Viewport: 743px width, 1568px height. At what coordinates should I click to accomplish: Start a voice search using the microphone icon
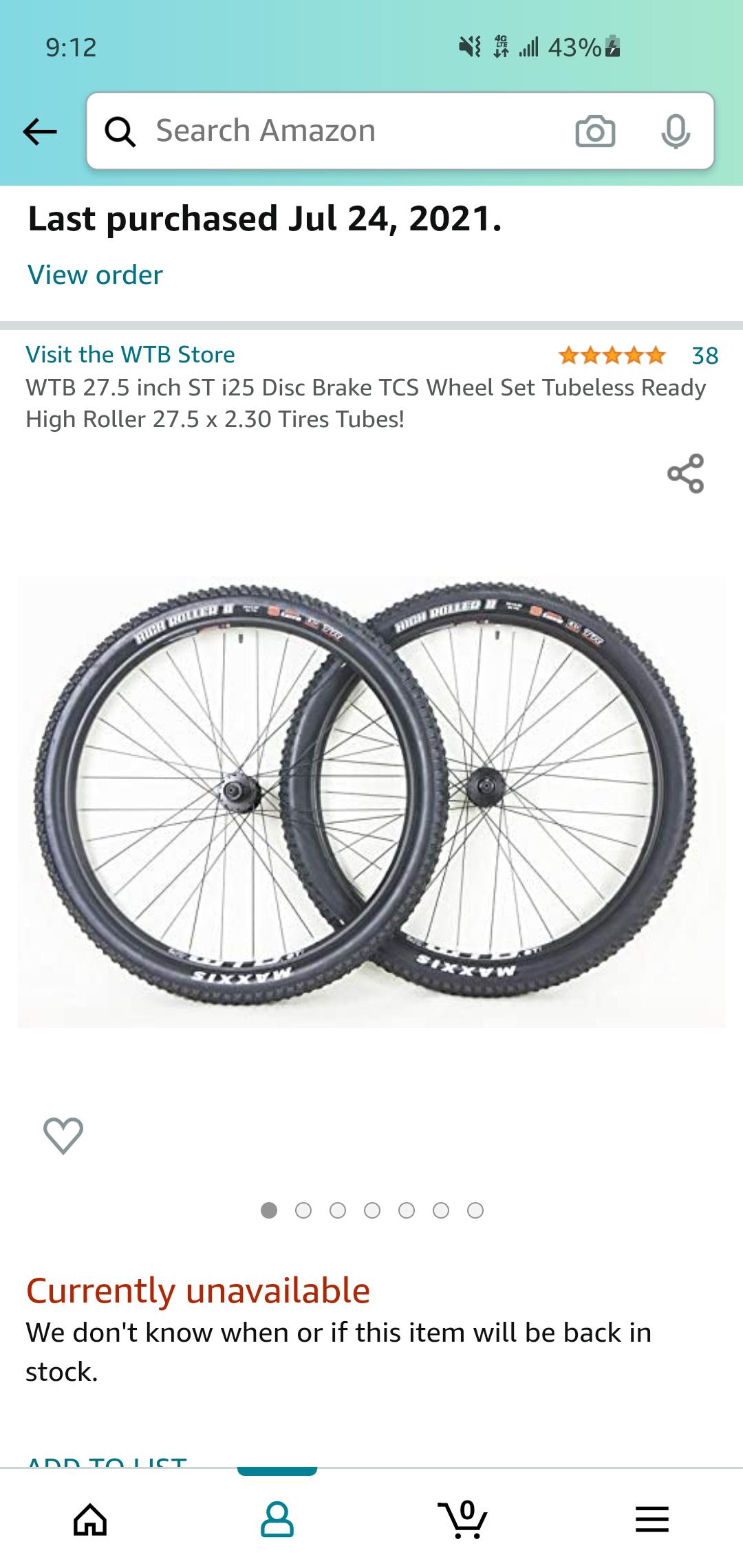click(675, 131)
